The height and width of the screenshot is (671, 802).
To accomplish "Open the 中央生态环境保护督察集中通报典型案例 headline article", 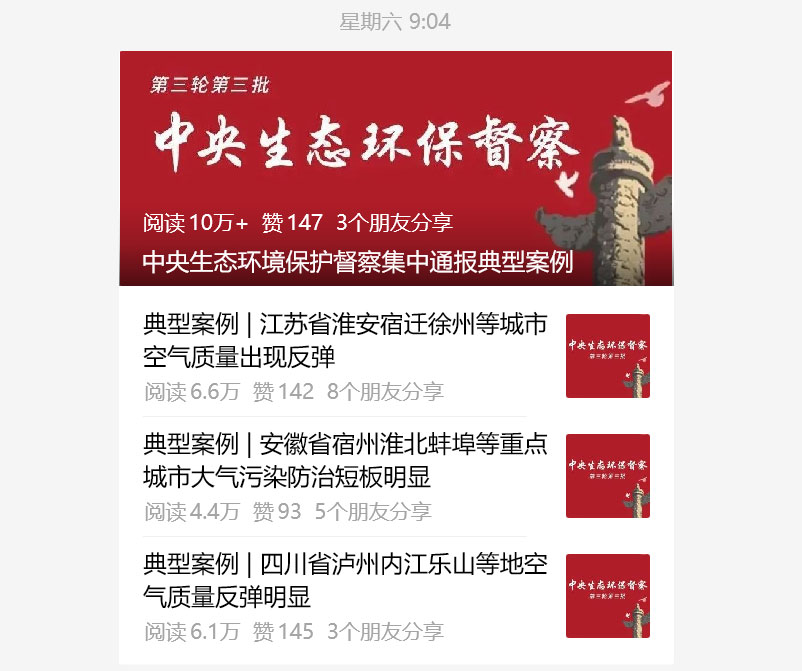I will [x=357, y=263].
